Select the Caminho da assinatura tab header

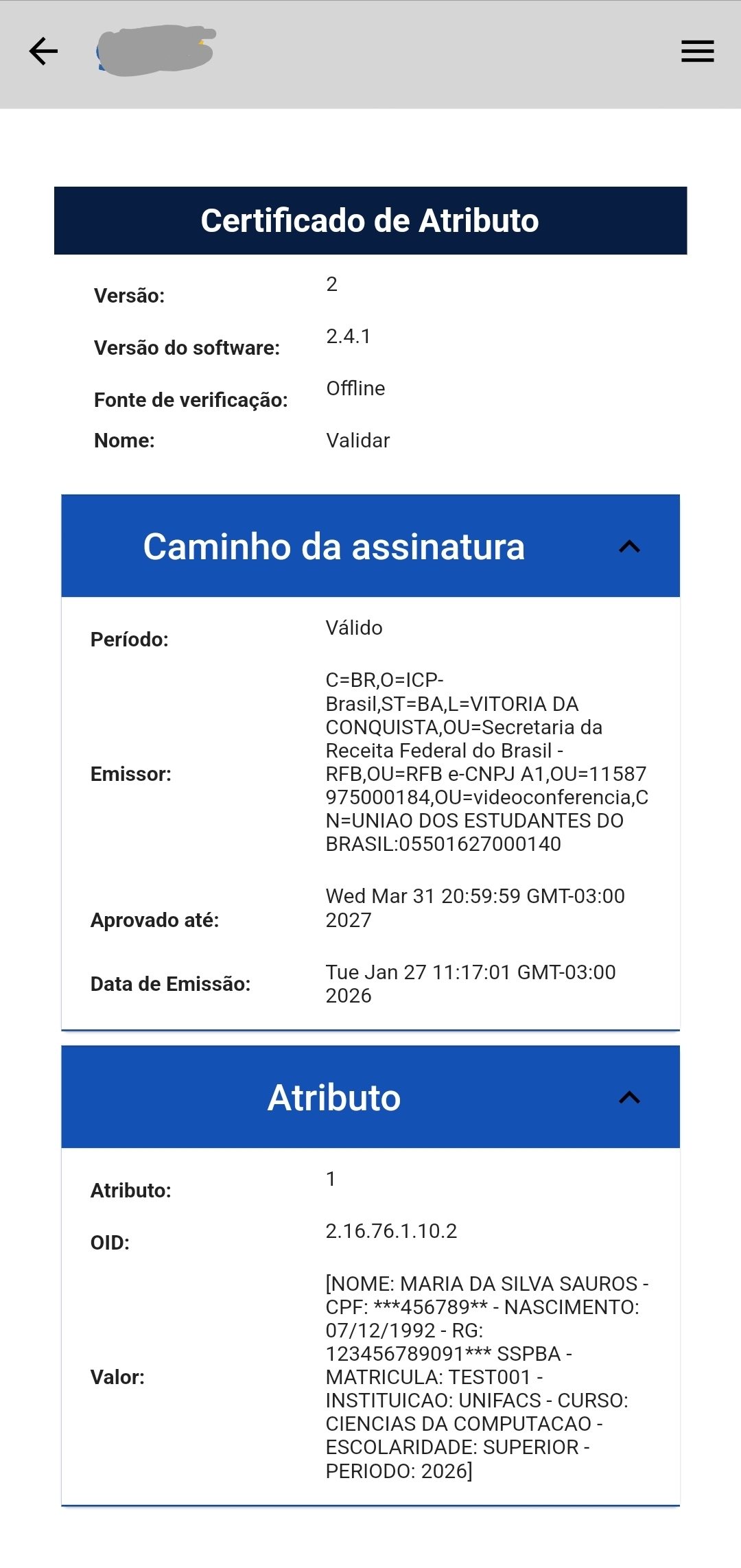334,547
